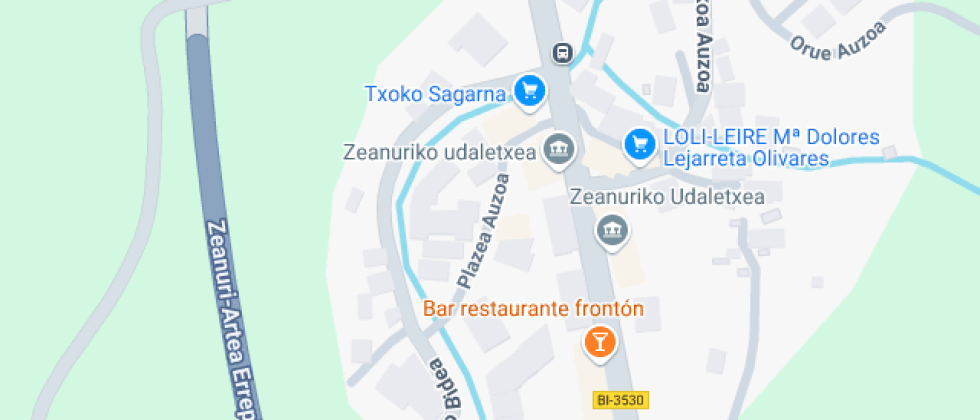Tap the LOLI-LEIRE Mª Dolores shop pin

coord(638,145)
